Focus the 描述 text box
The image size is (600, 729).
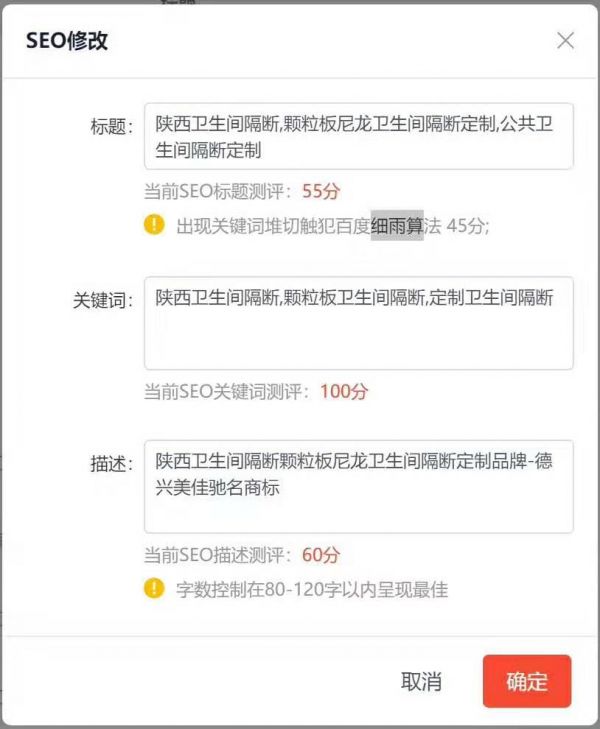click(x=358, y=486)
